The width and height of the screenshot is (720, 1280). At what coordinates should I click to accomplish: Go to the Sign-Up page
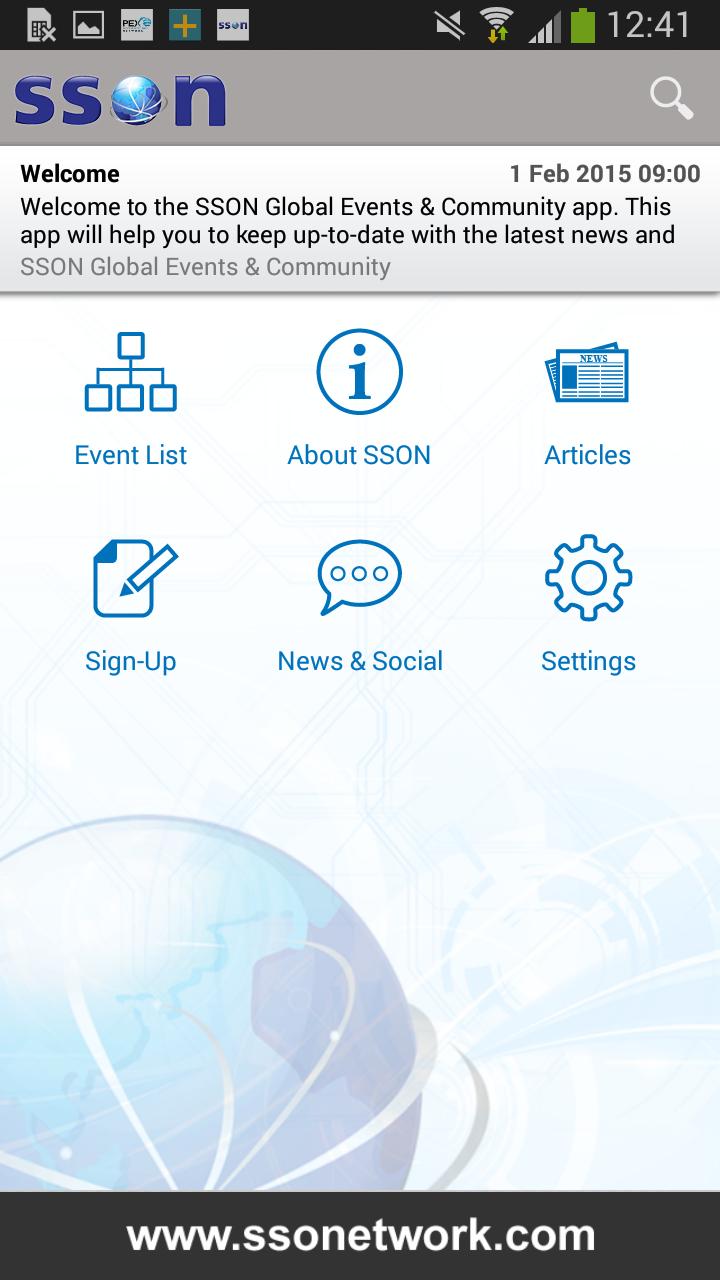(x=131, y=606)
